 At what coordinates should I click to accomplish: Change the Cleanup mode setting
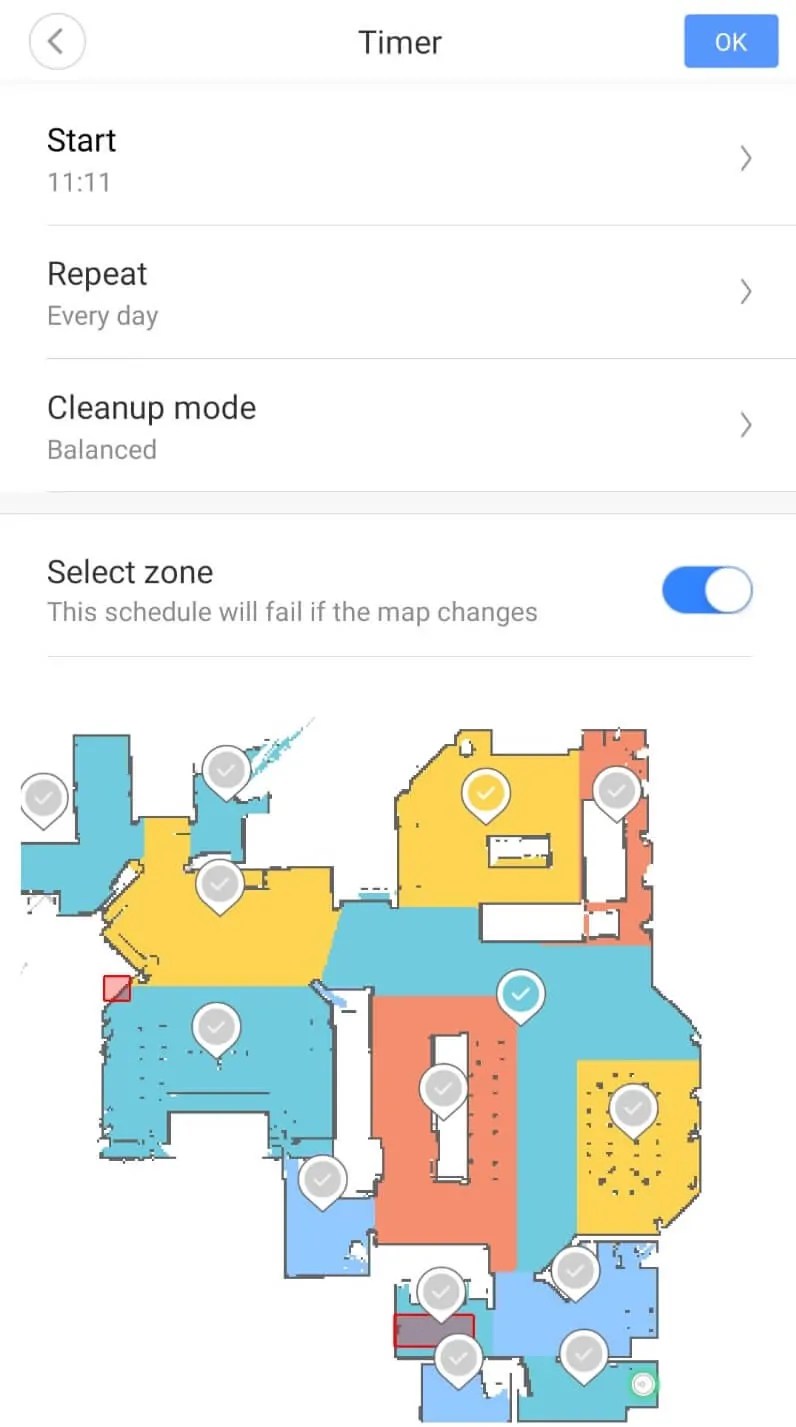[398, 426]
